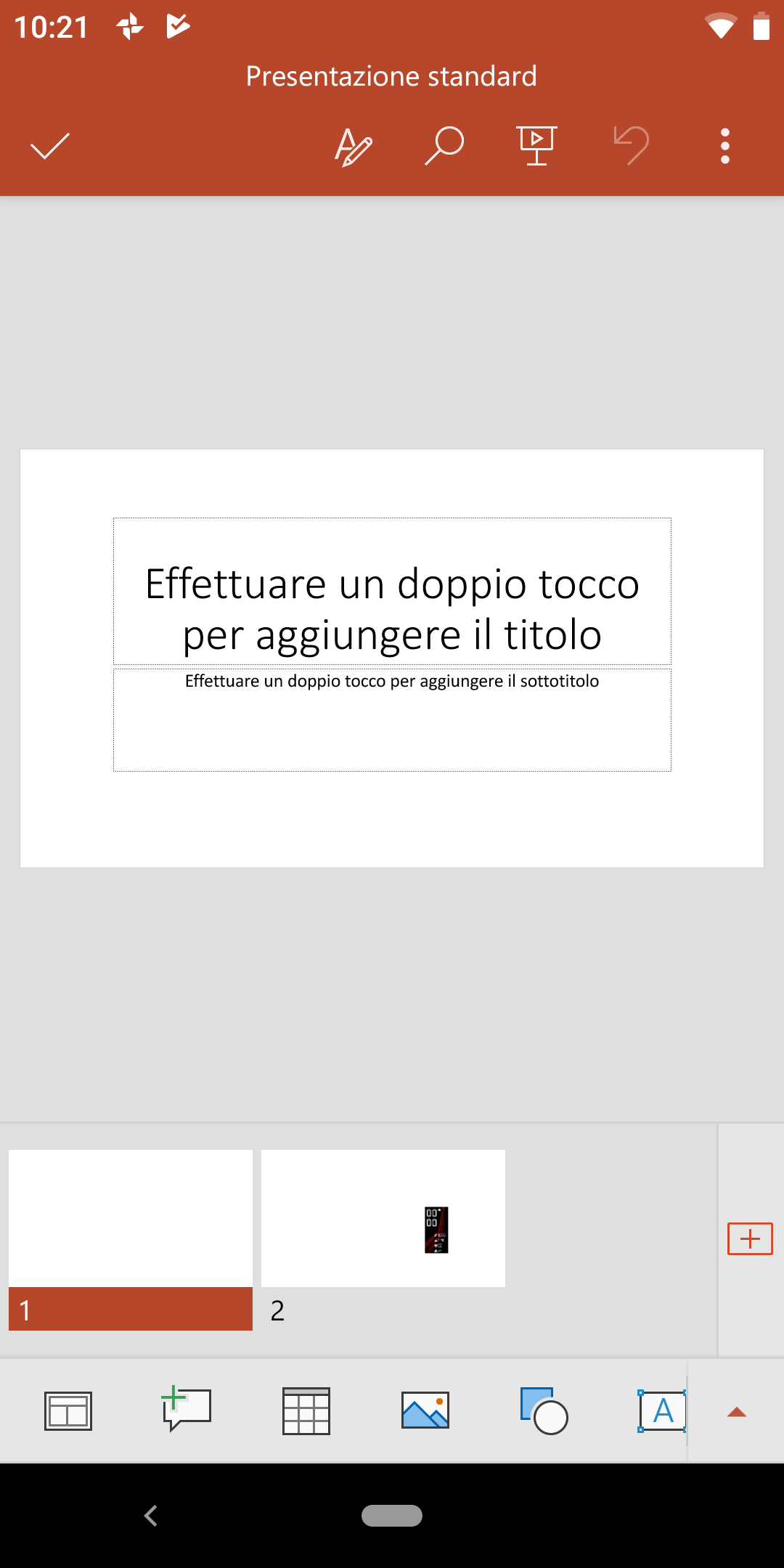Open the slide layout options
Image resolution: width=784 pixels, height=1568 pixels.
[68, 1411]
